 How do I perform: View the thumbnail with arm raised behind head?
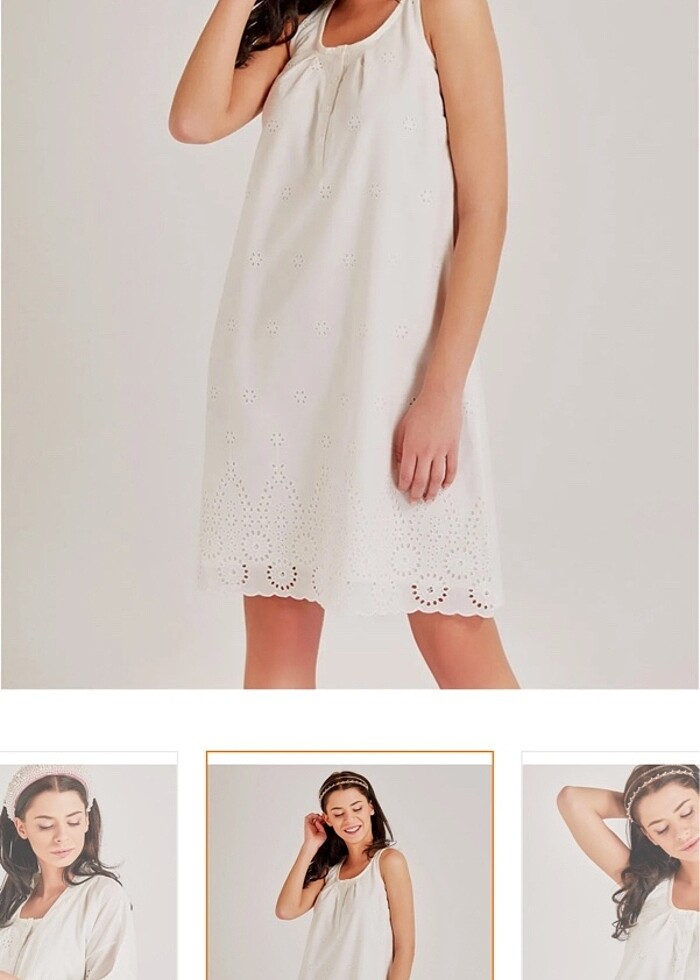[611, 867]
